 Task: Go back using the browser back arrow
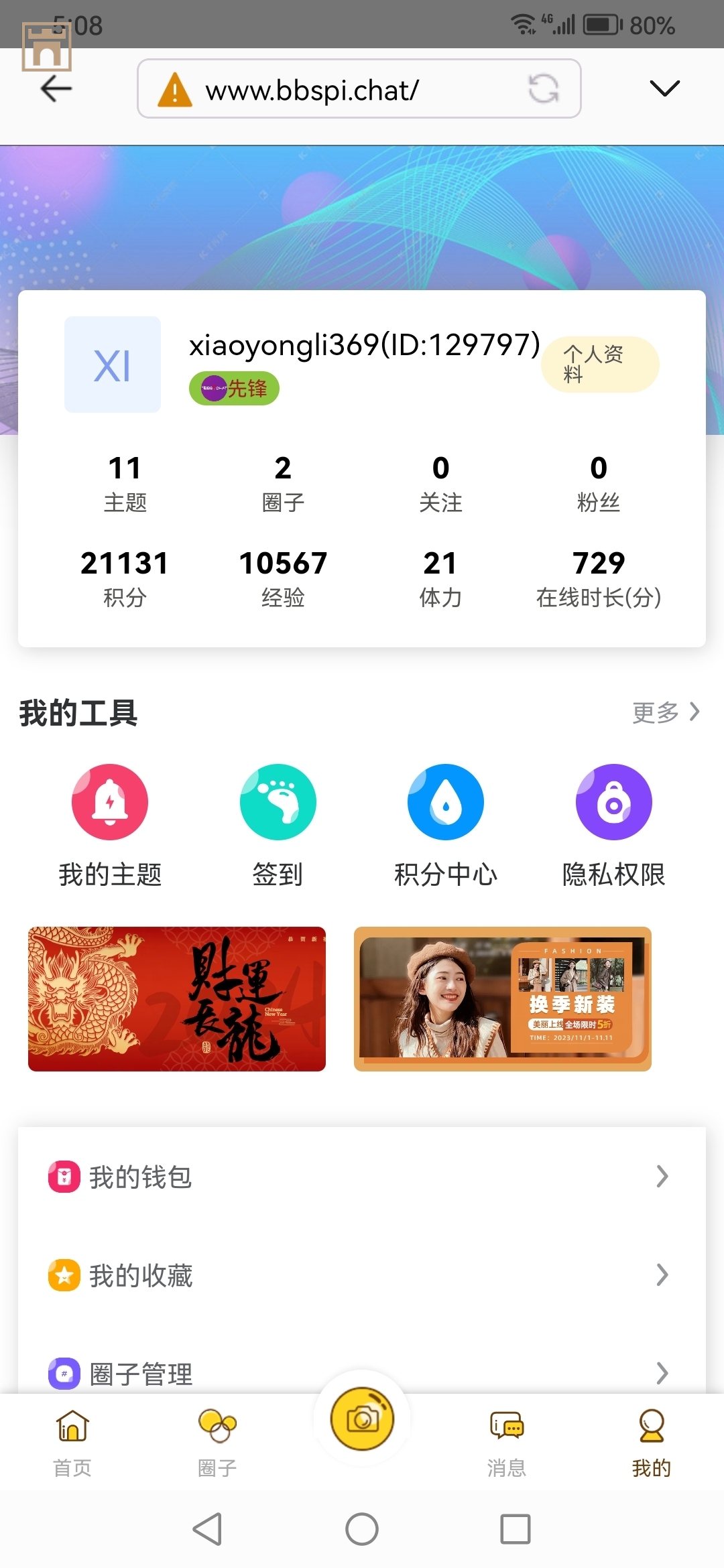point(56,88)
